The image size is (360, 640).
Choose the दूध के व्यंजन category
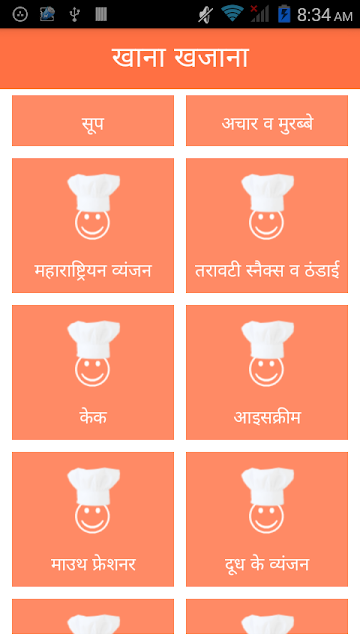(x=267, y=519)
